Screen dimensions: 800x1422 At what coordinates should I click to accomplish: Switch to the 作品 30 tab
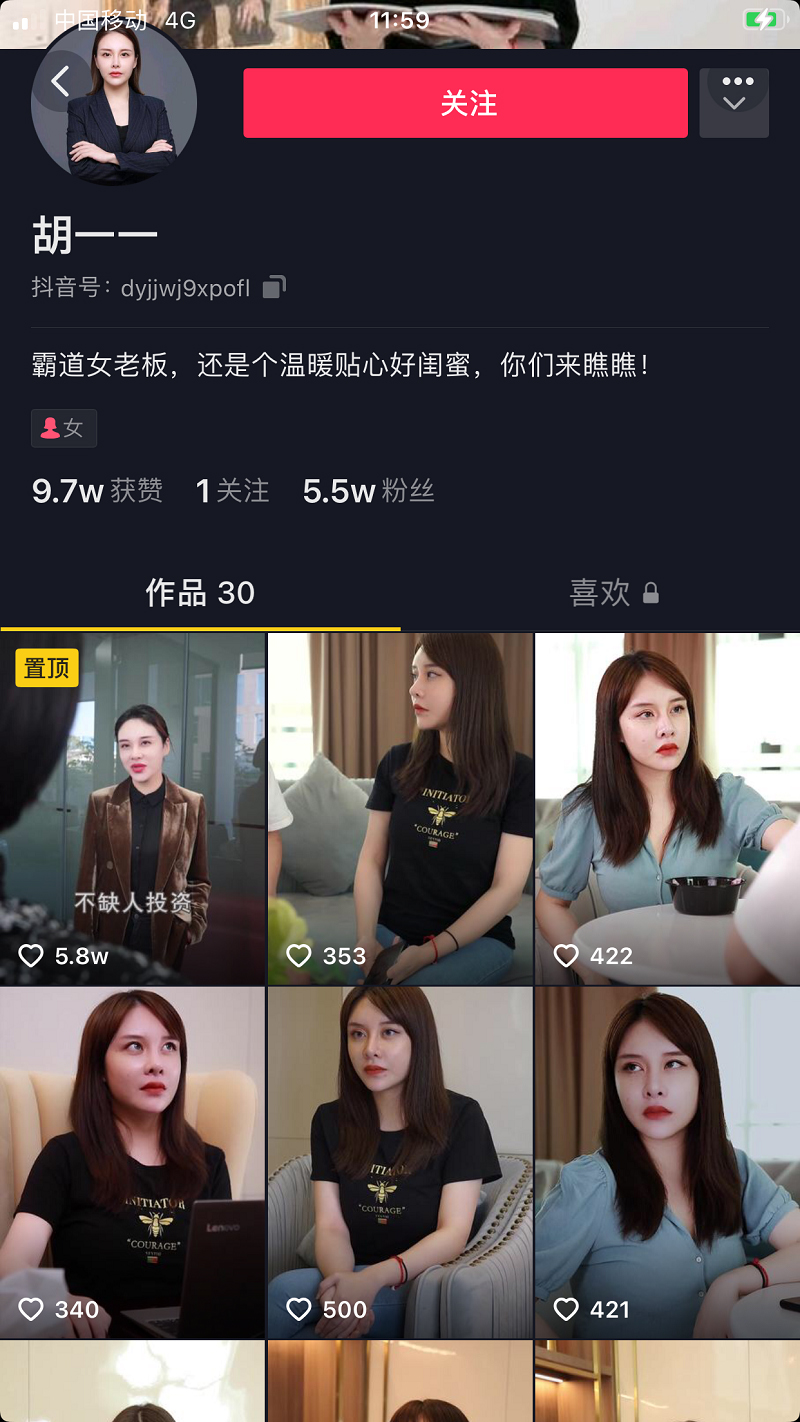tap(200, 593)
